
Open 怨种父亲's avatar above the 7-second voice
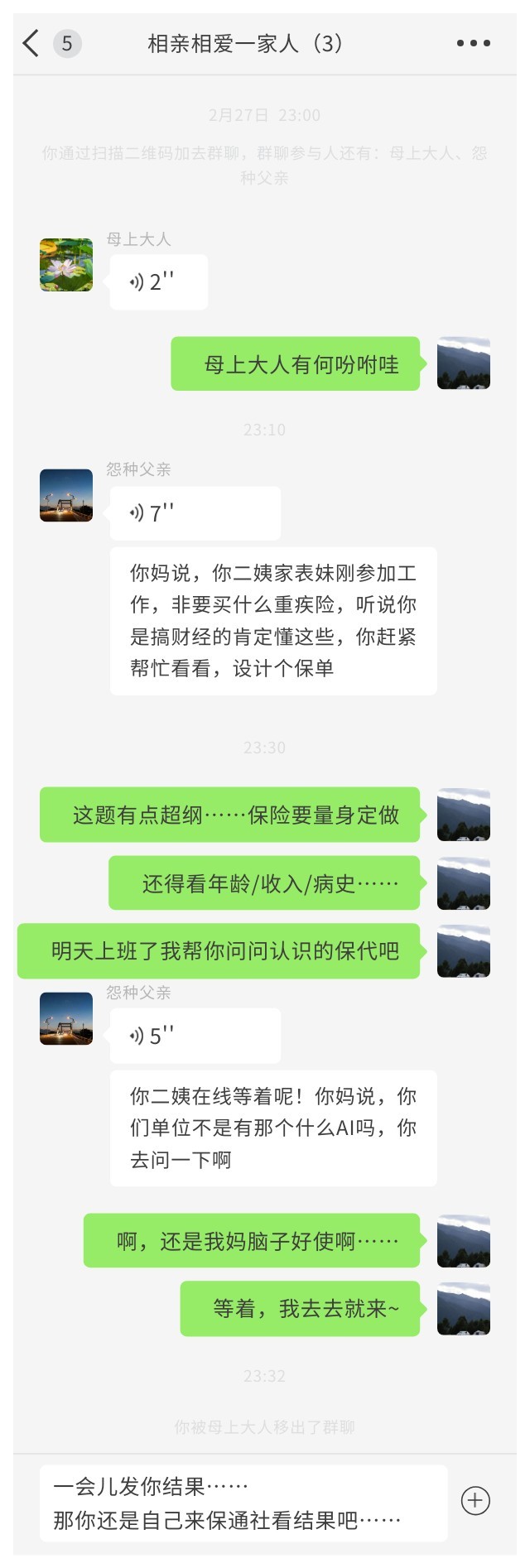(x=66, y=495)
